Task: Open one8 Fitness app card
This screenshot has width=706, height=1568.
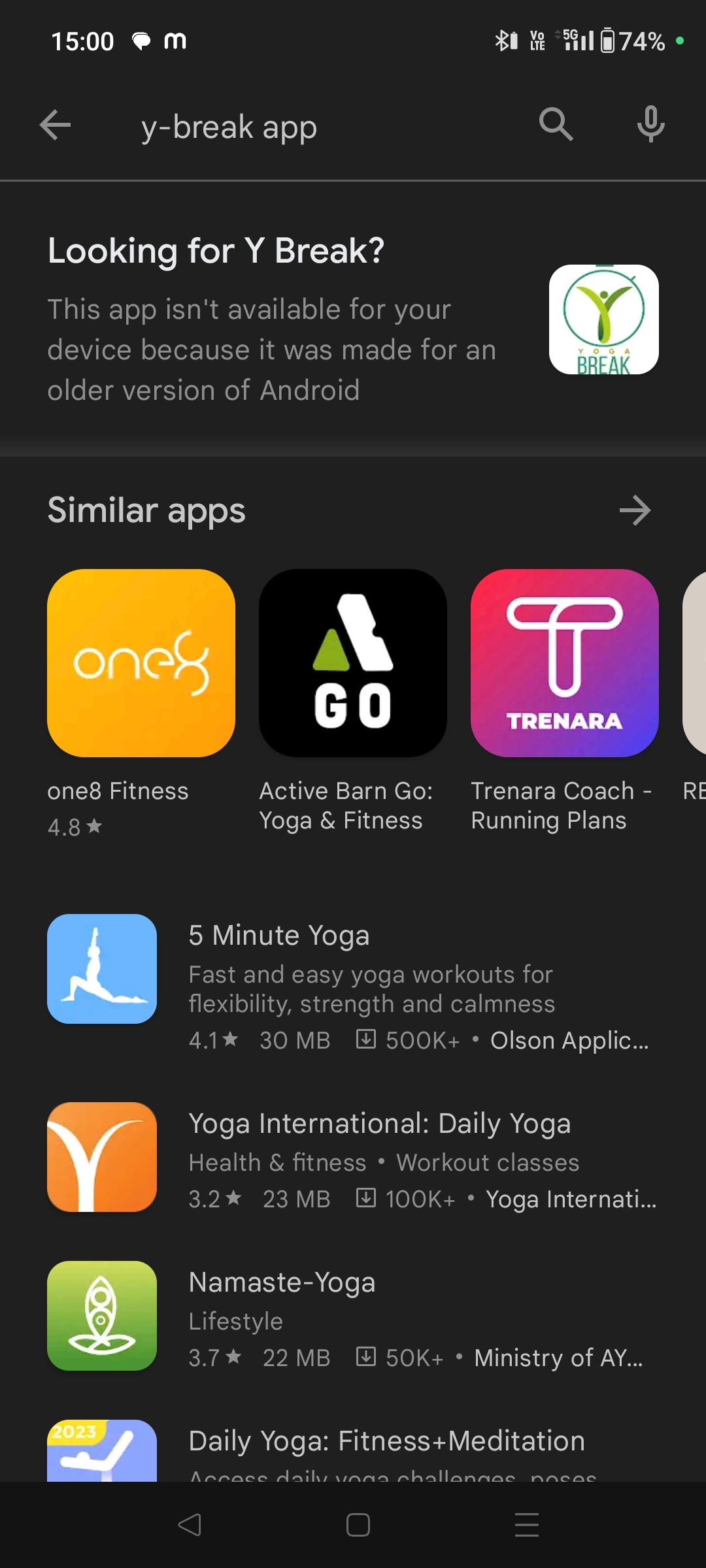Action: click(x=141, y=663)
